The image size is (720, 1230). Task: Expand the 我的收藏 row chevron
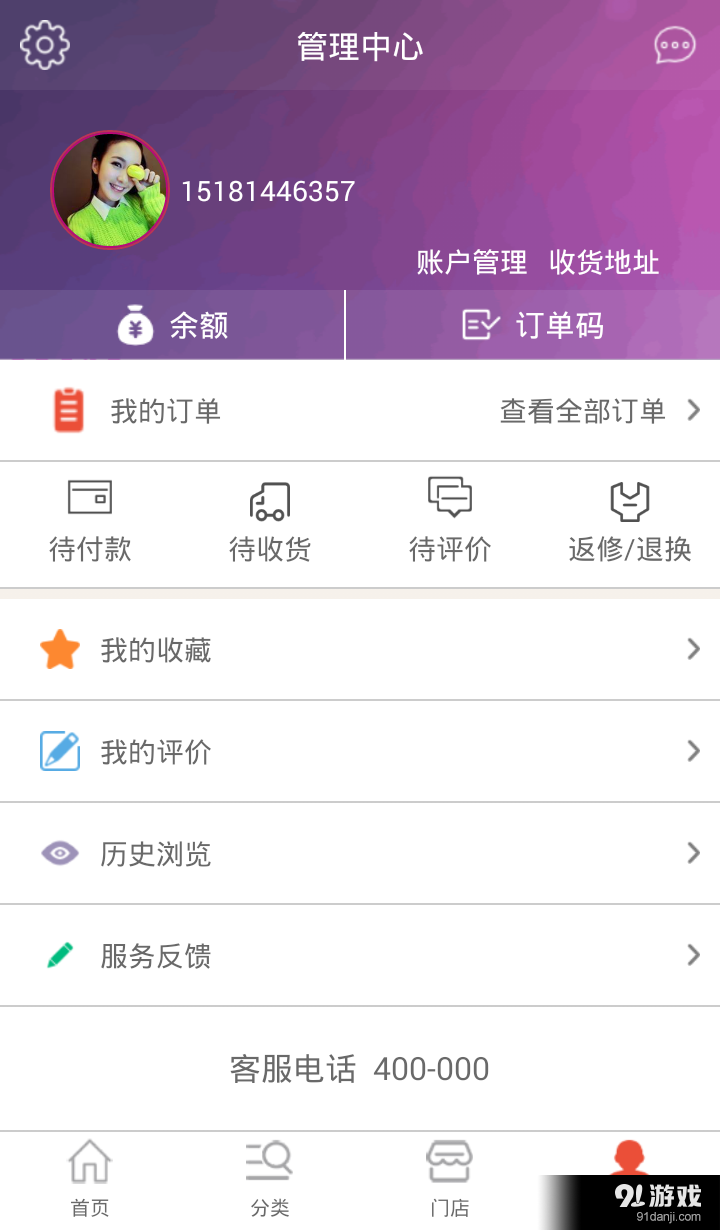click(693, 649)
